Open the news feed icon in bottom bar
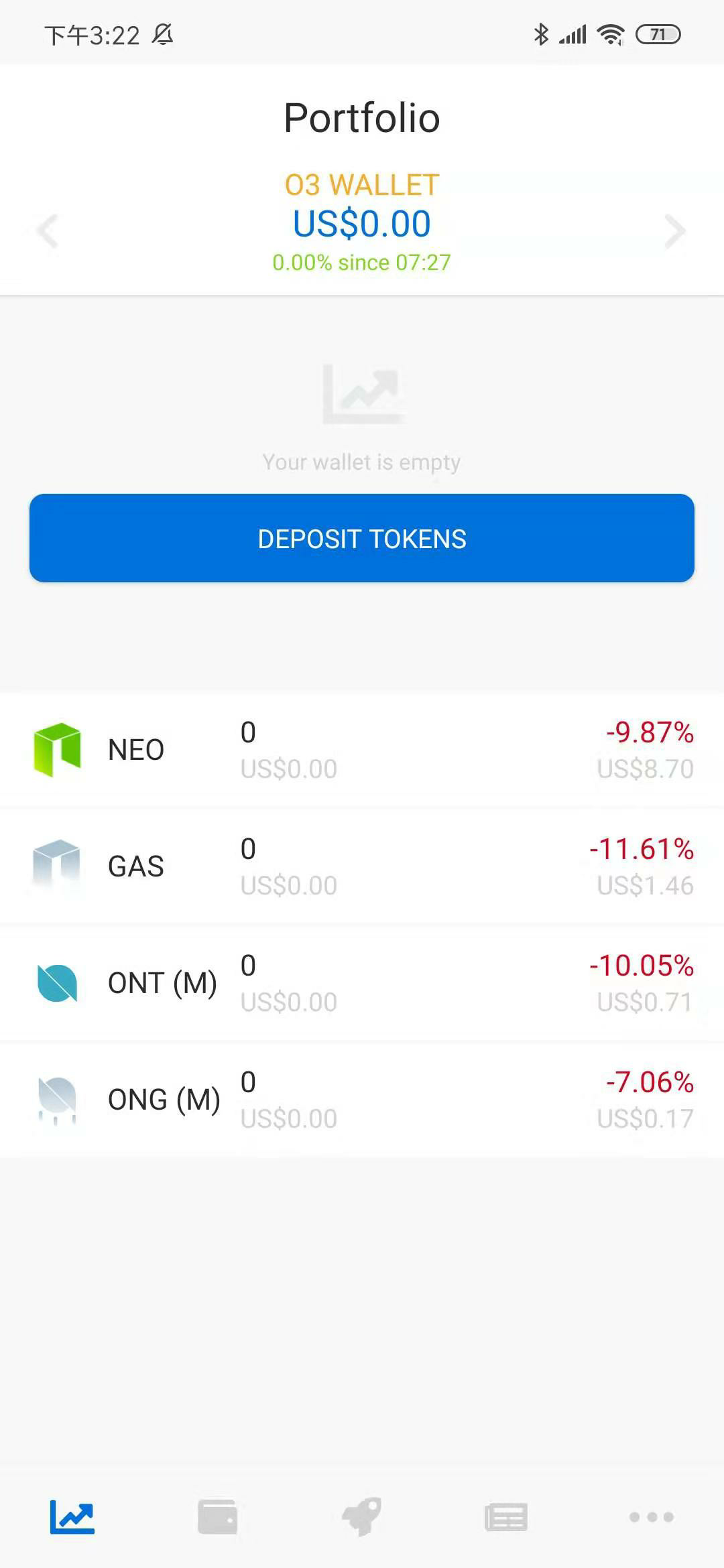Viewport: 724px width, 1568px height. click(x=507, y=1518)
